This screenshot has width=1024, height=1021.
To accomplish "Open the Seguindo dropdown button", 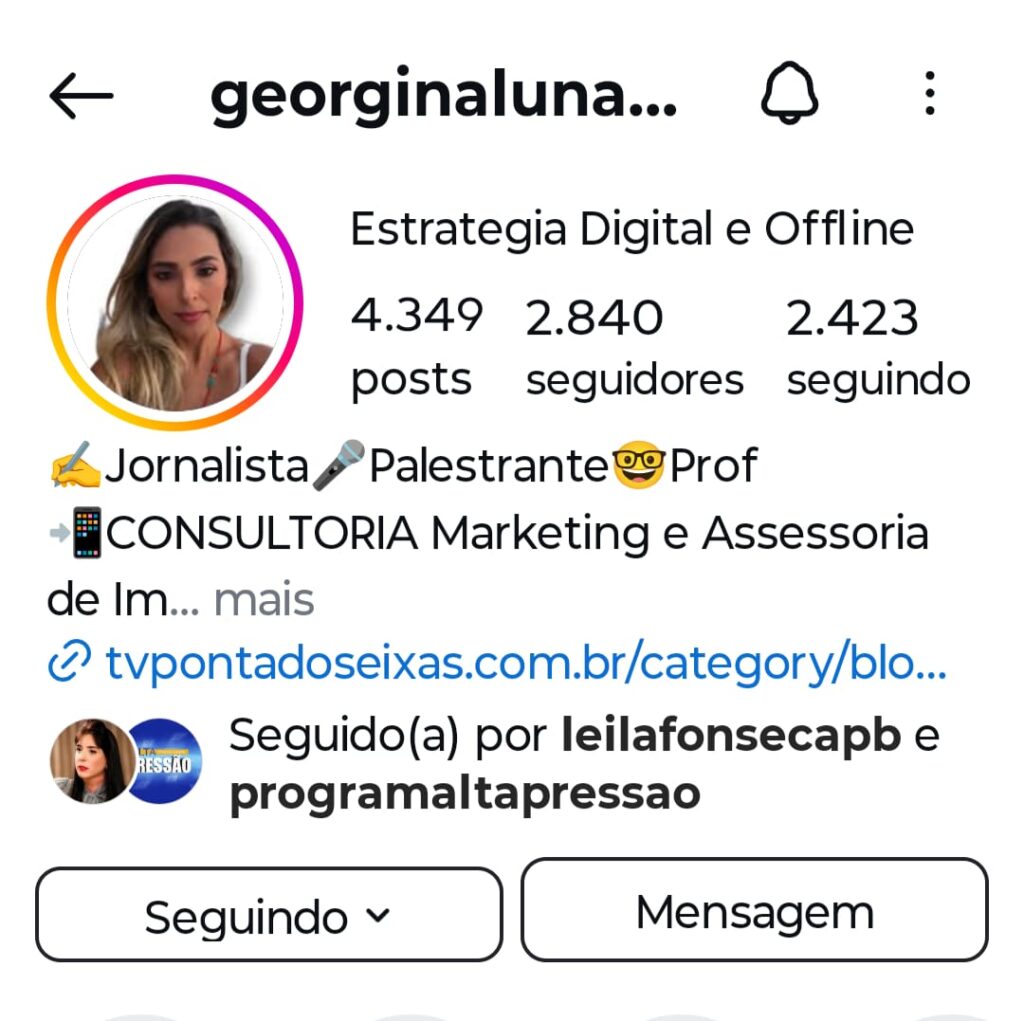I will point(268,915).
